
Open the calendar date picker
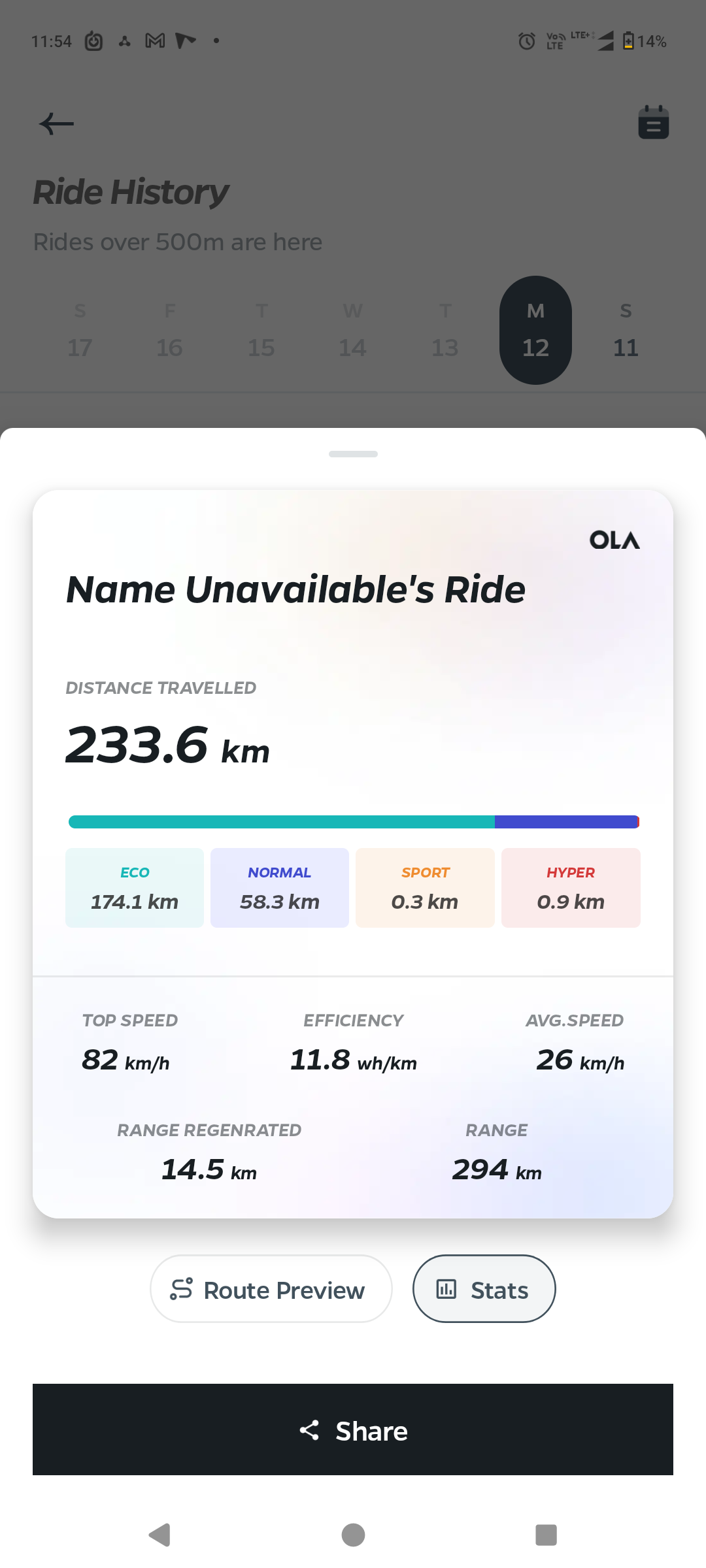tap(653, 122)
